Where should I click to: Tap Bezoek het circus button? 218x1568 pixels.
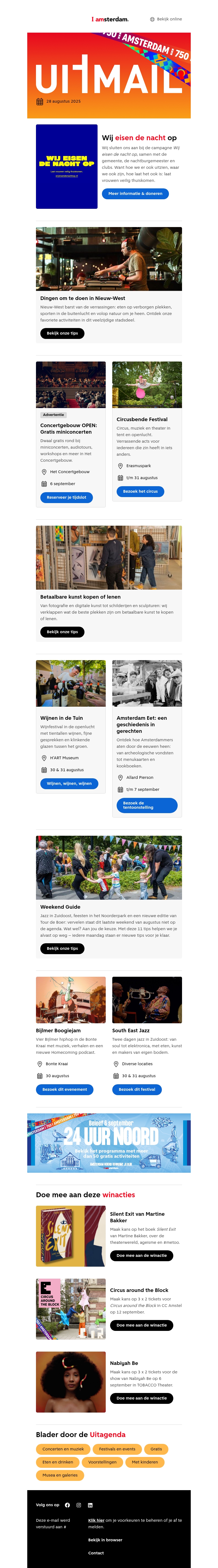coord(140,491)
